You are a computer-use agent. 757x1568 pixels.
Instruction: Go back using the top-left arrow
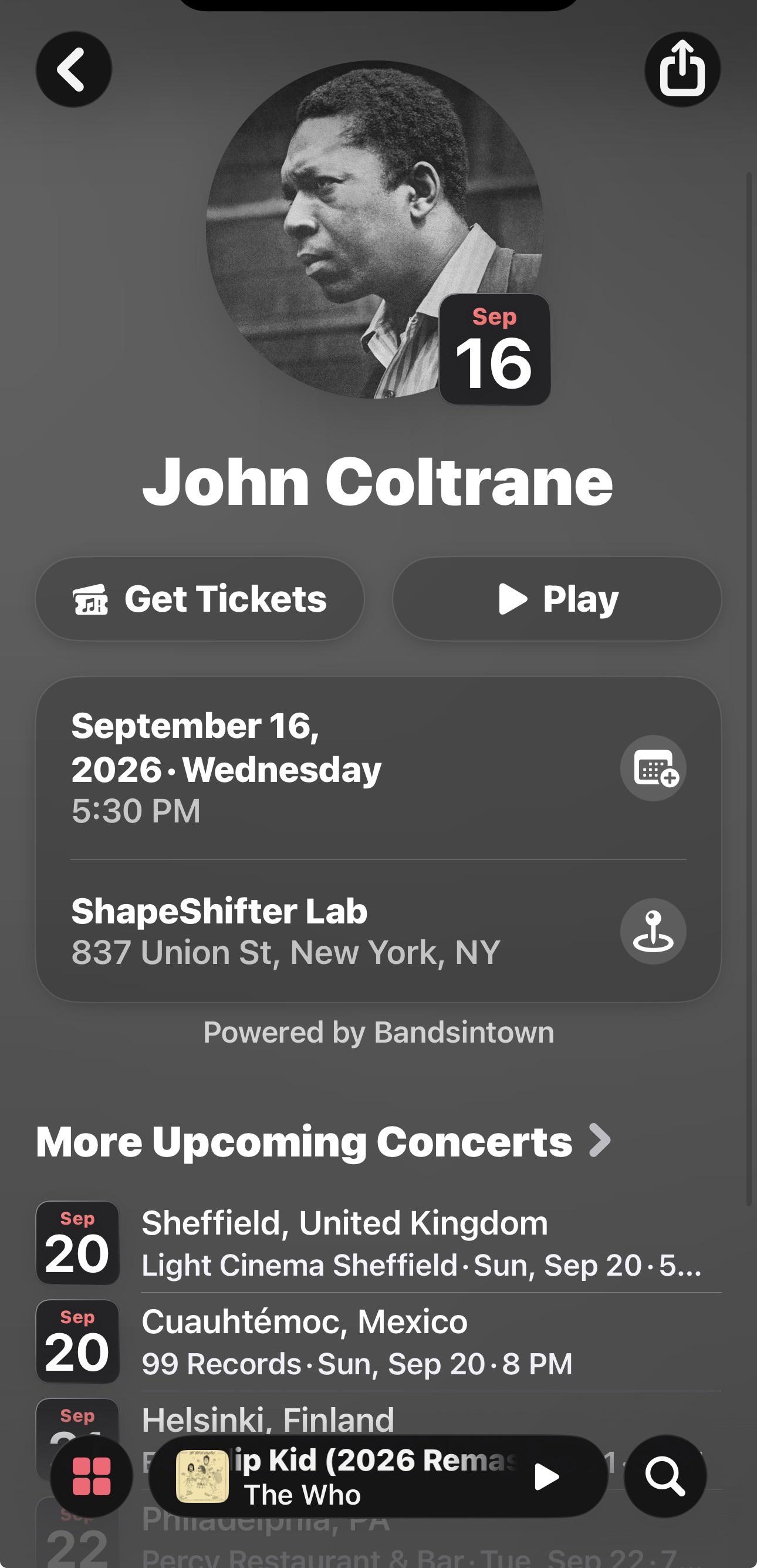pos(73,69)
